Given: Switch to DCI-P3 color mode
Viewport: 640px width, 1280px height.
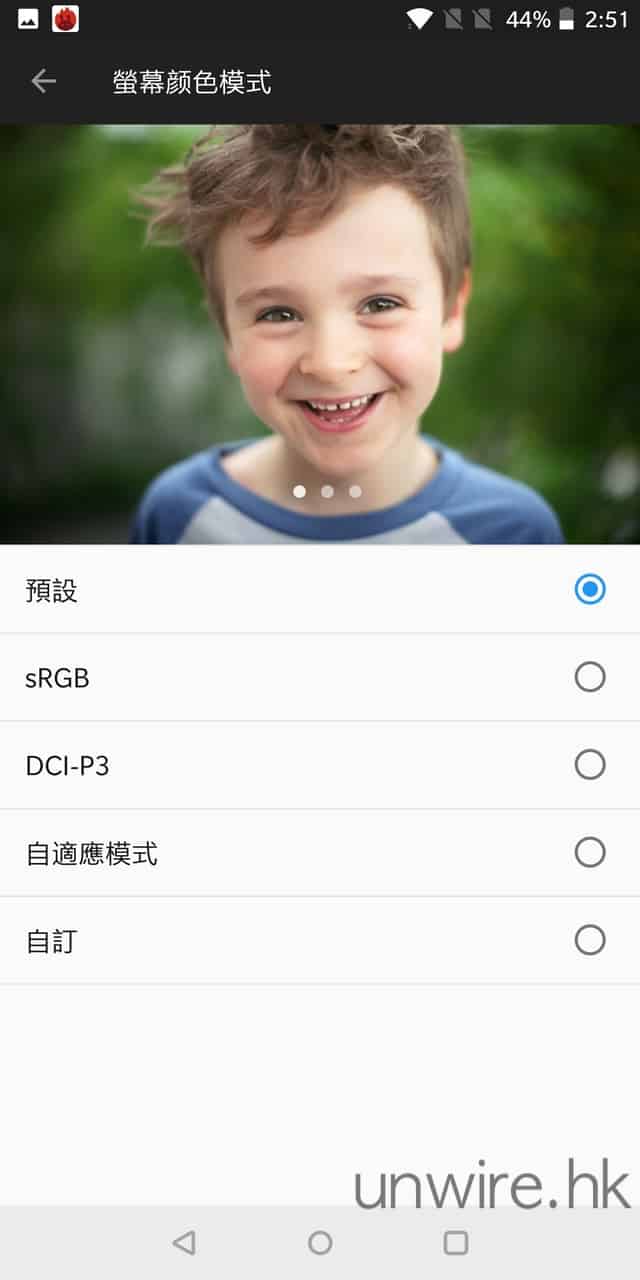Looking at the screenshot, I should [590, 765].
